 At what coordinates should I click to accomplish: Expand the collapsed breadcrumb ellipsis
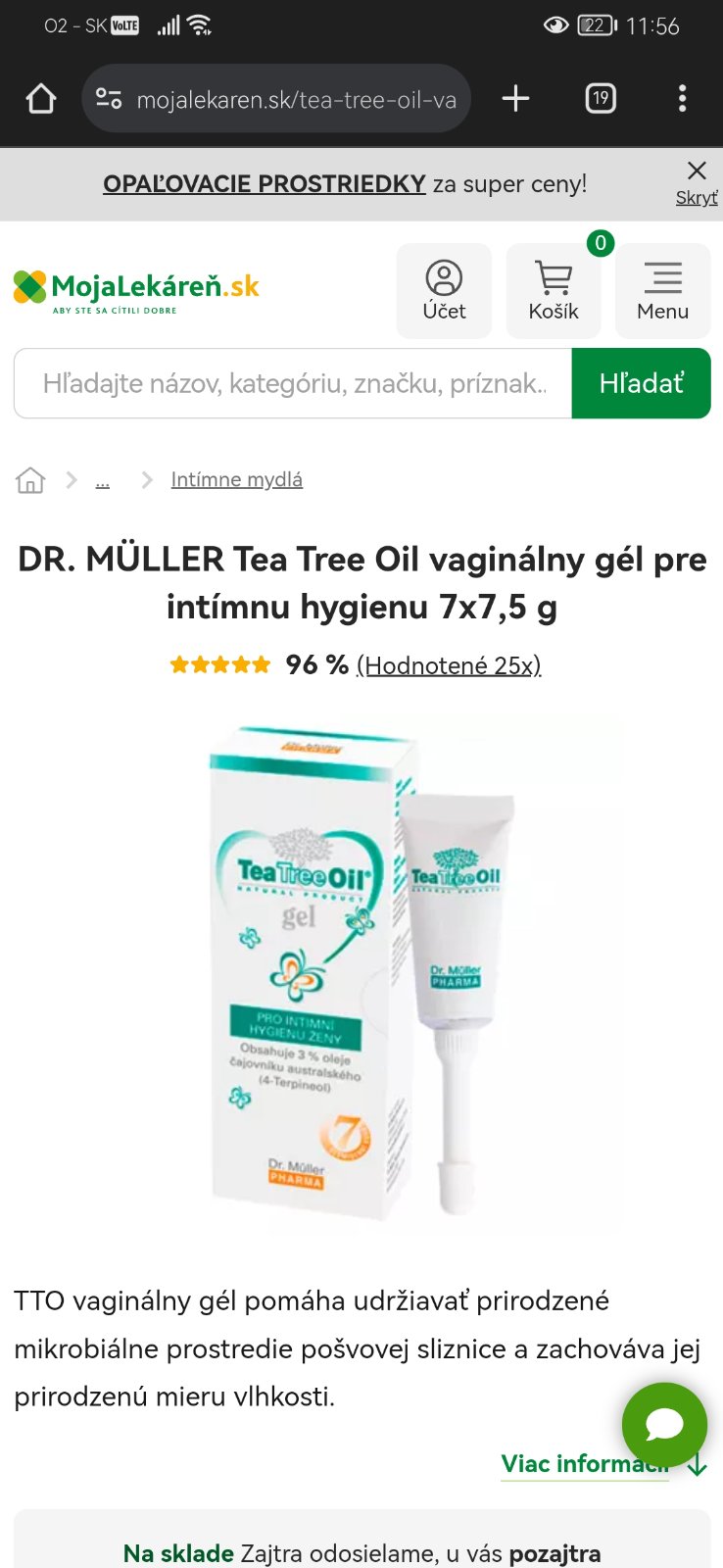102,480
